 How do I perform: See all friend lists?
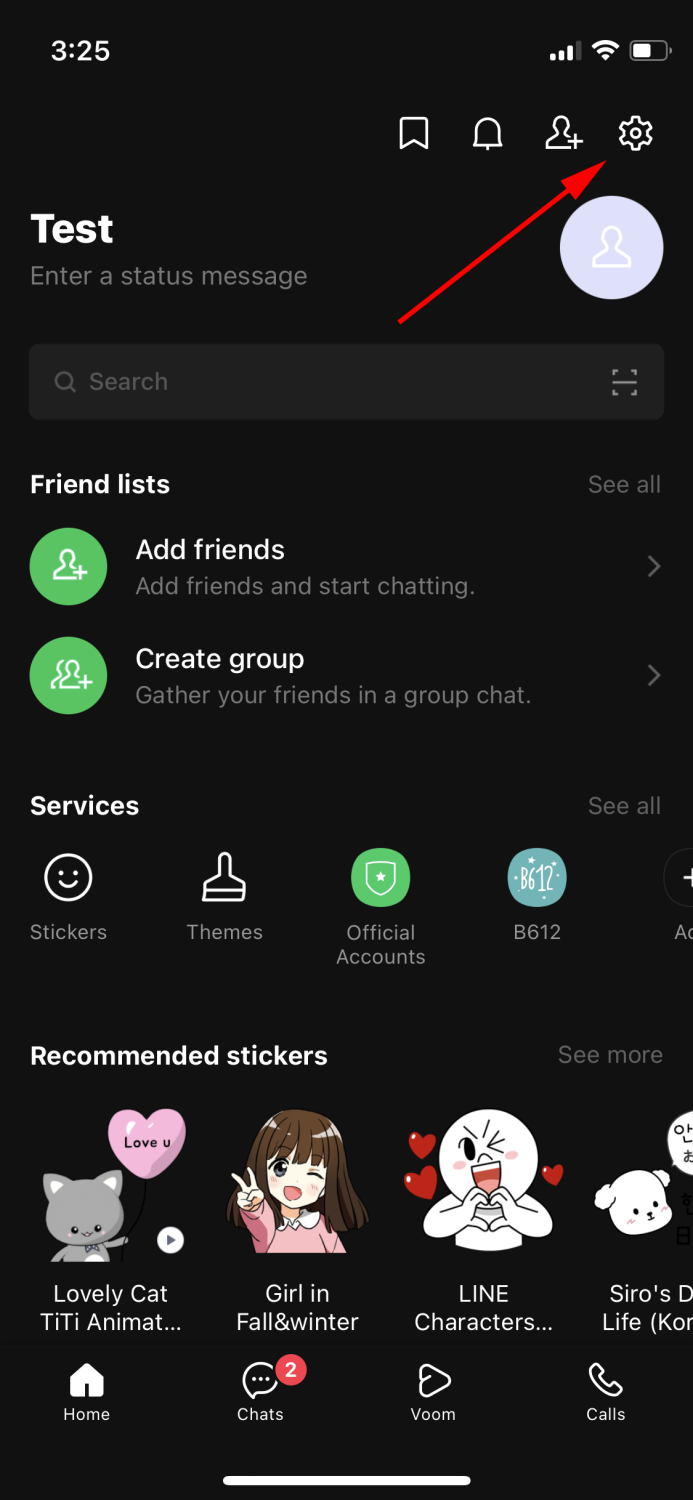pyautogui.click(x=624, y=485)
